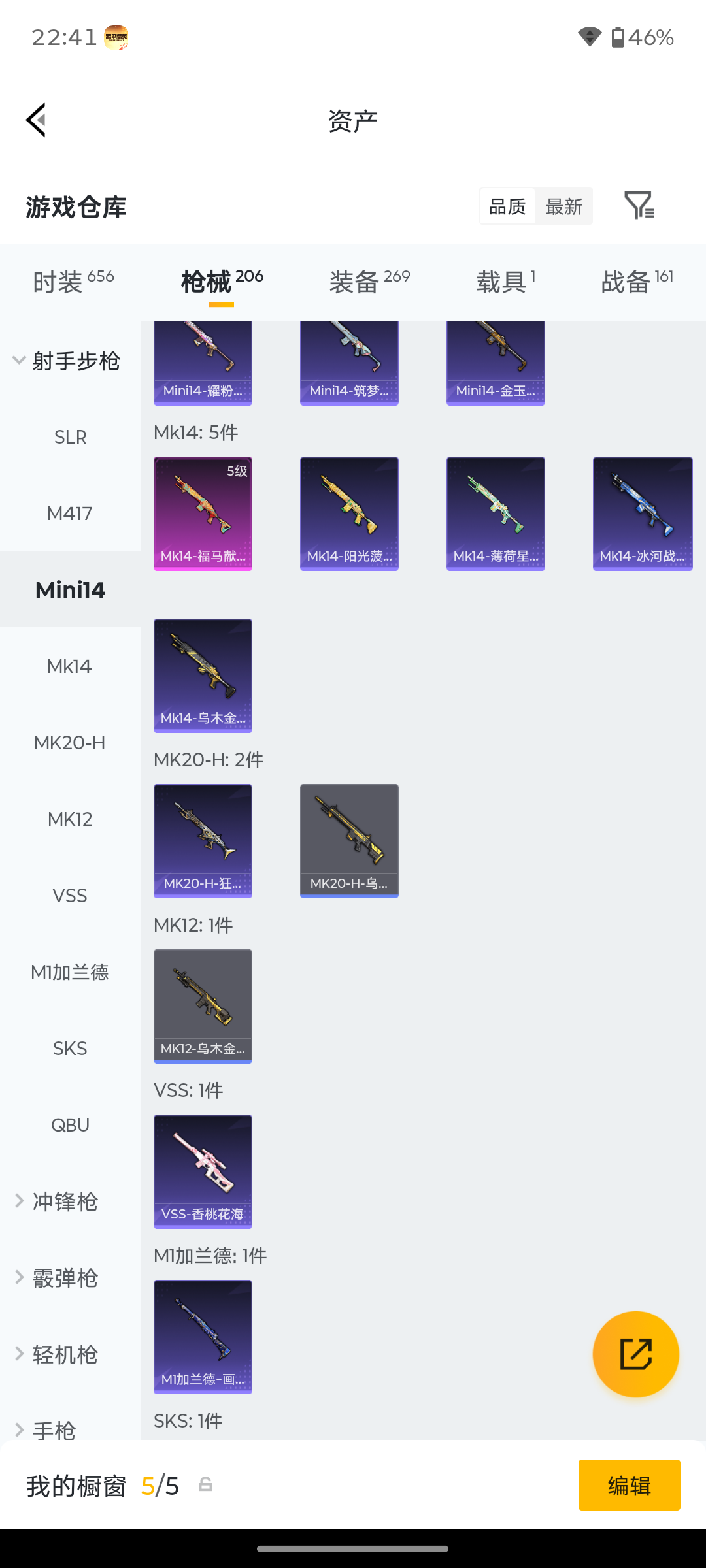Screen dimensions: 706x1568
Task: Switch to the 时装 tab
Action: pos(73,282)
